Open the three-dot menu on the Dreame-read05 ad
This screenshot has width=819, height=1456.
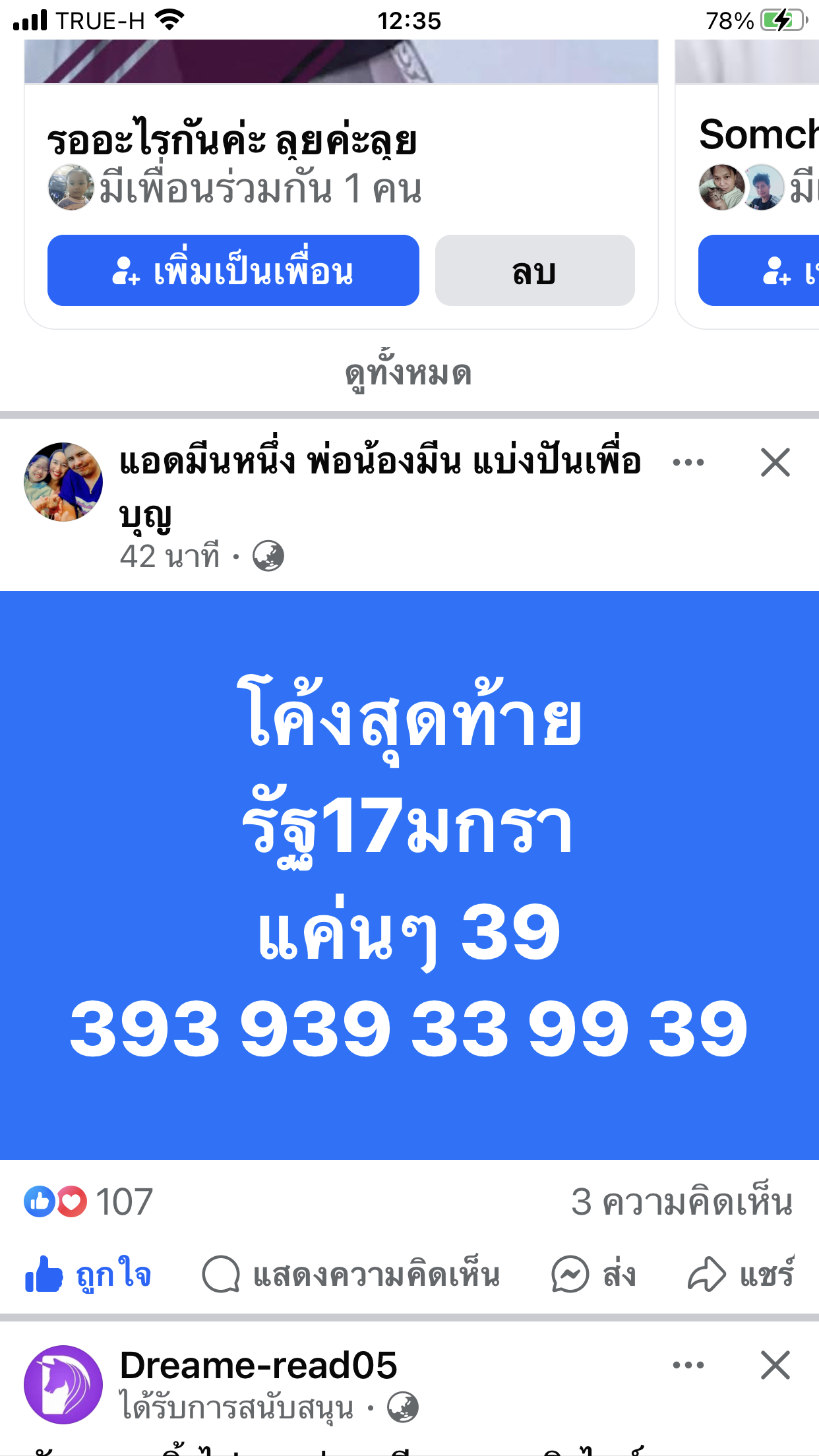[x=688, y=1365]
